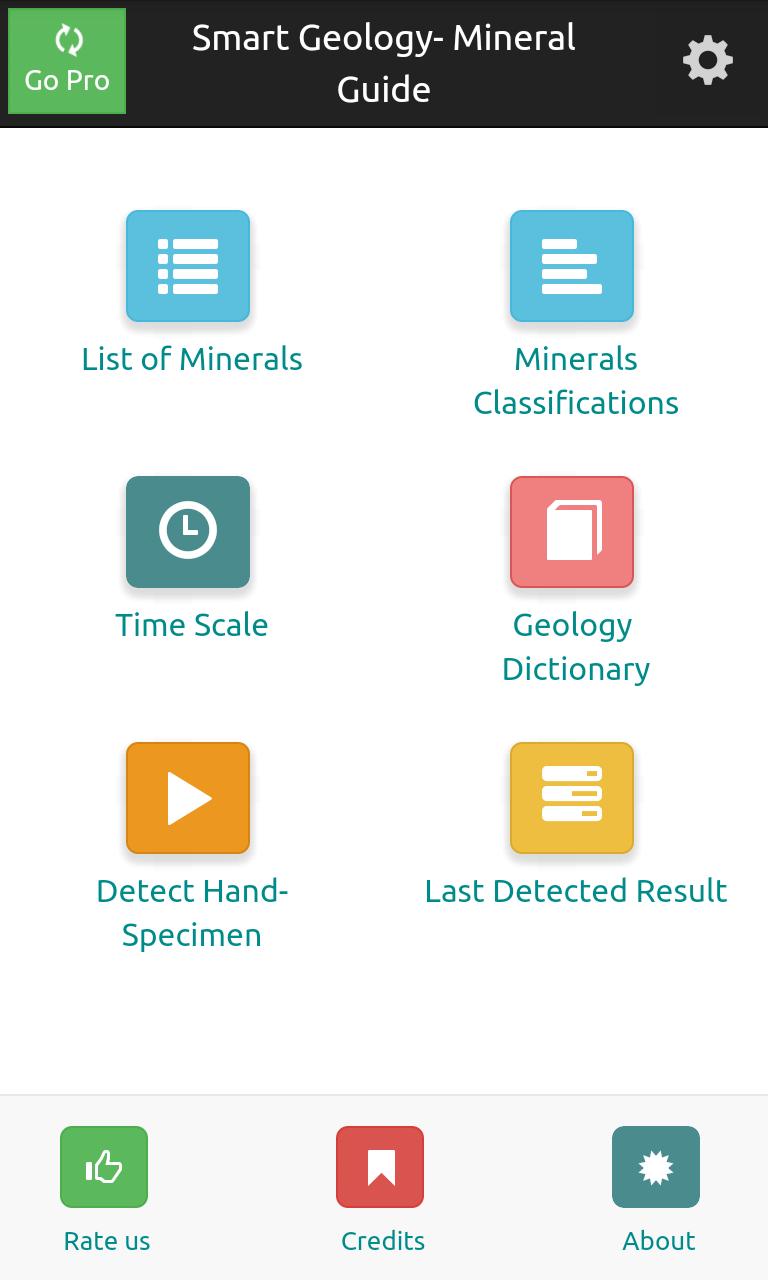
Task: Open the Geology Dictionary book icon
Action: [572, 532]
